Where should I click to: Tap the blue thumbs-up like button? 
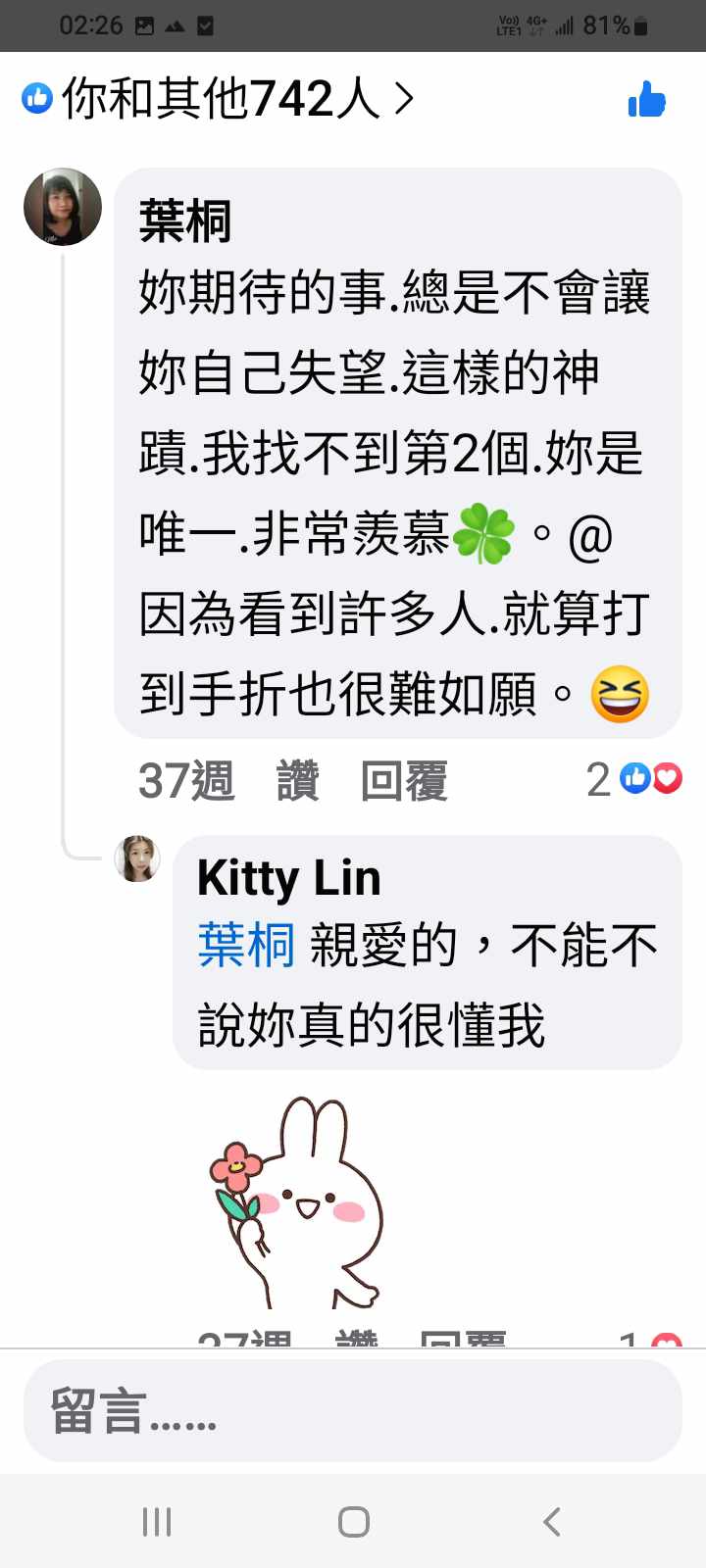tap(646, 99)
